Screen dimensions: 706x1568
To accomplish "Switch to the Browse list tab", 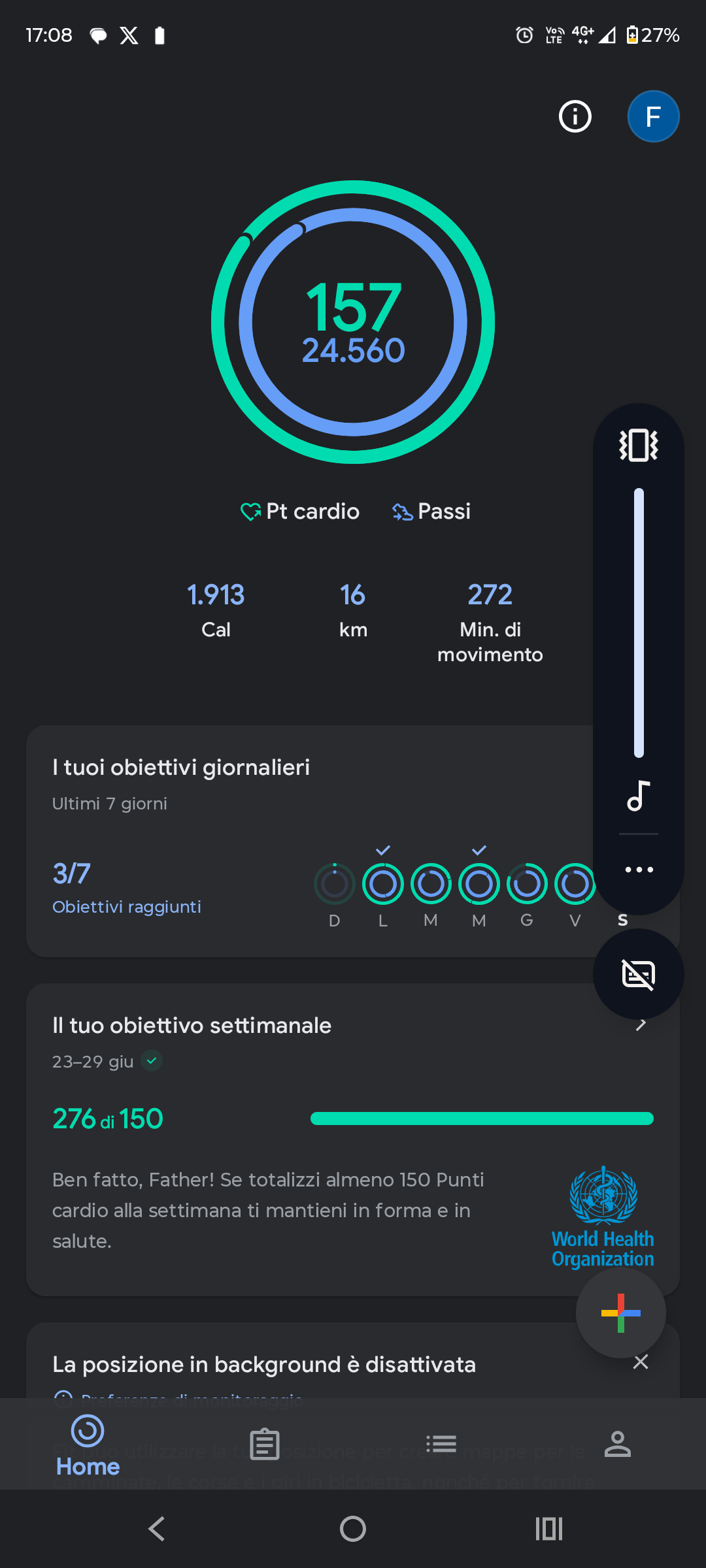I will [x=441, y=1444].
